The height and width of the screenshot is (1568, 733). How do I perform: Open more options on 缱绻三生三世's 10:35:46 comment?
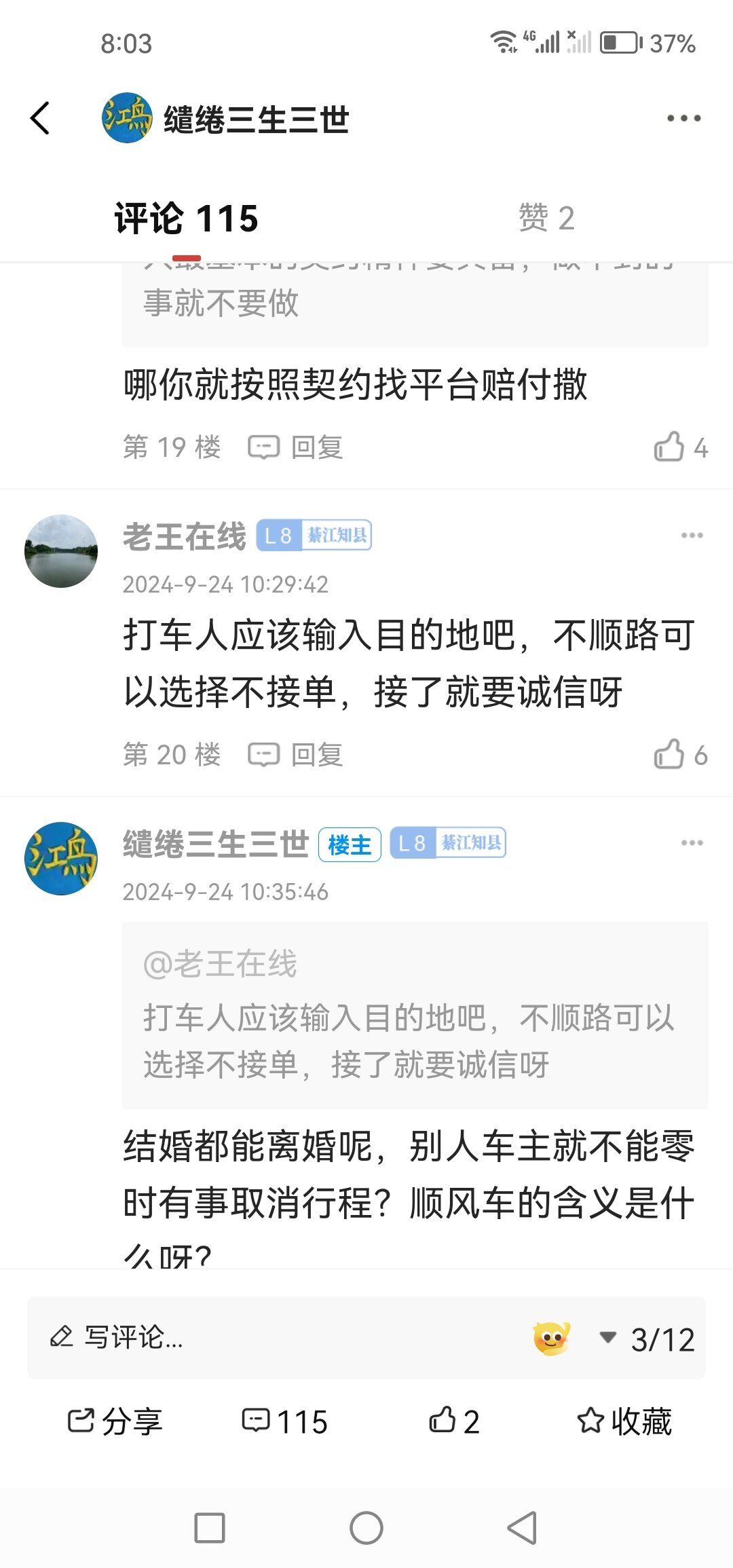[x=692, y=843]
